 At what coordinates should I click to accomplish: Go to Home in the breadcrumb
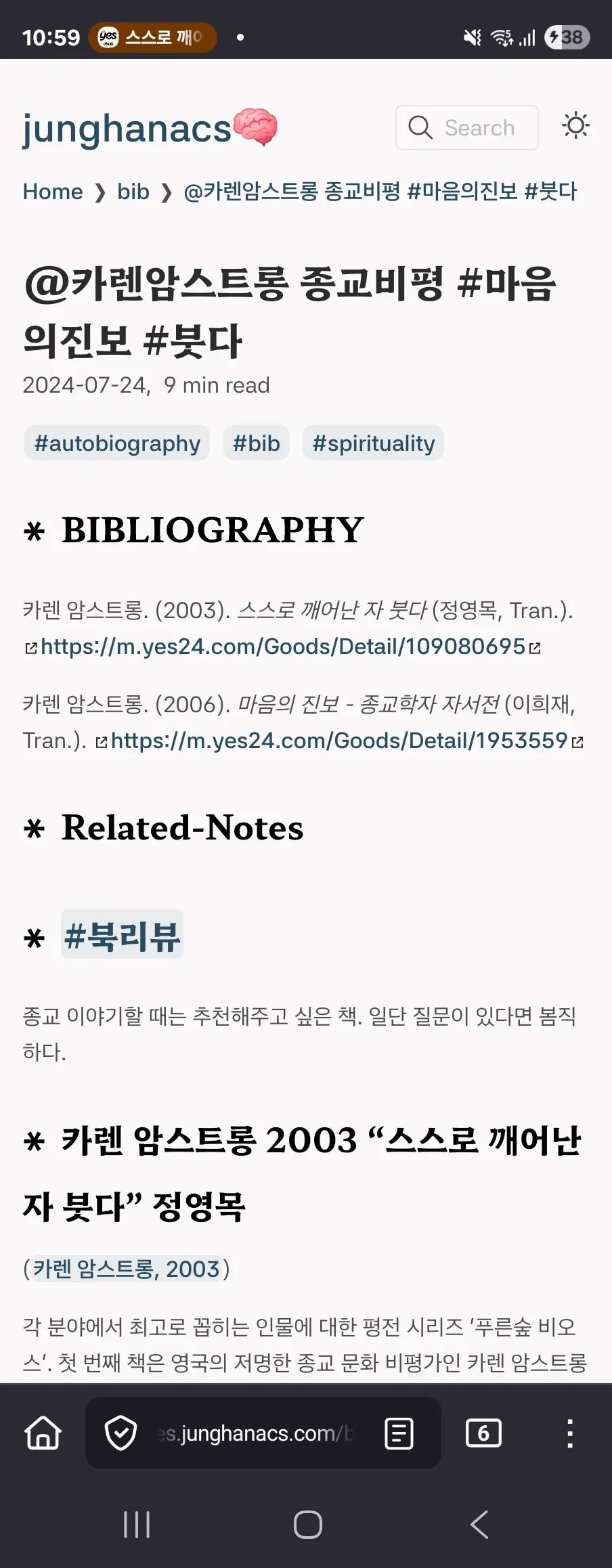(53, 192)
